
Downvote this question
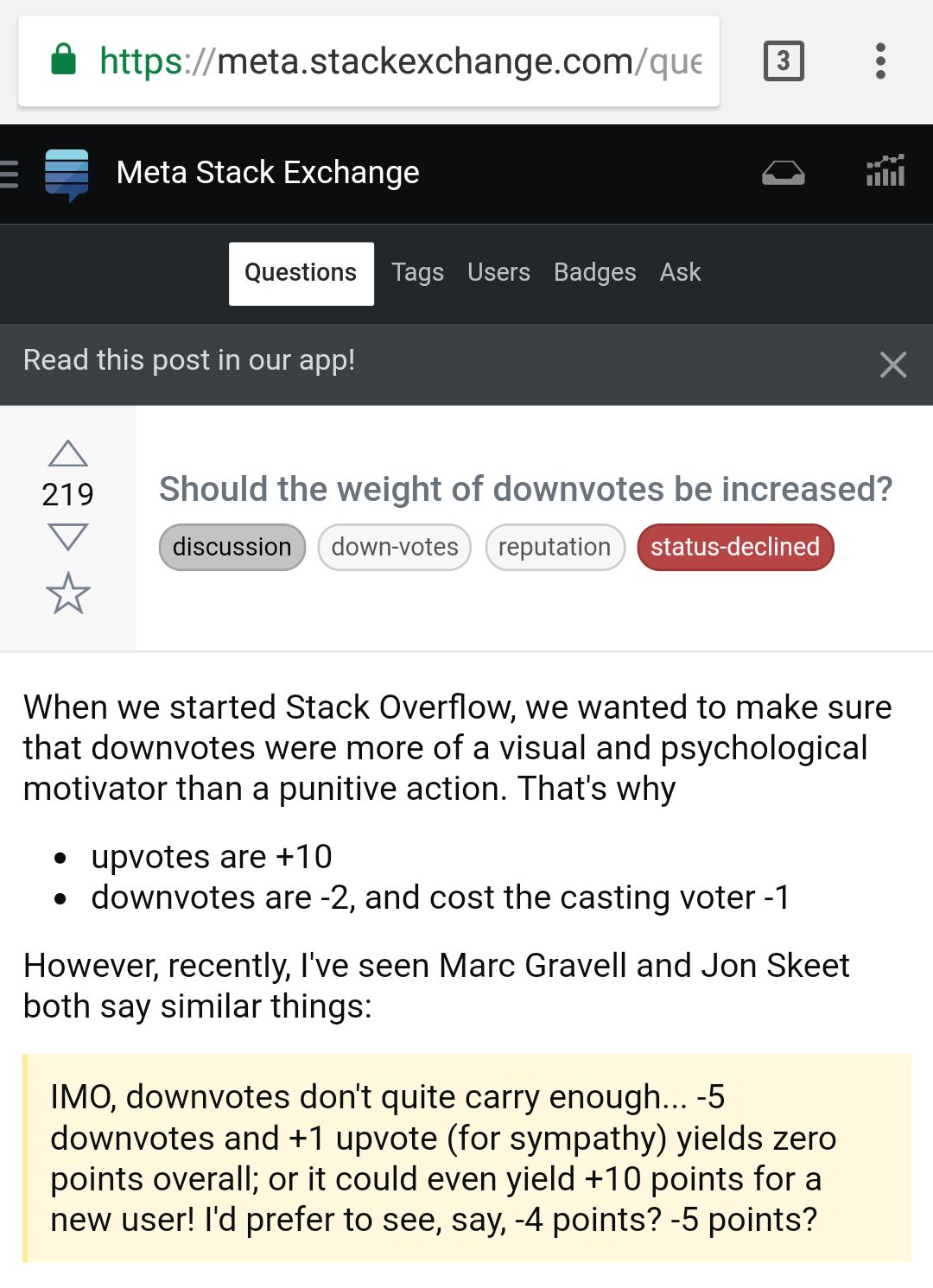click(x=67, y=536)
